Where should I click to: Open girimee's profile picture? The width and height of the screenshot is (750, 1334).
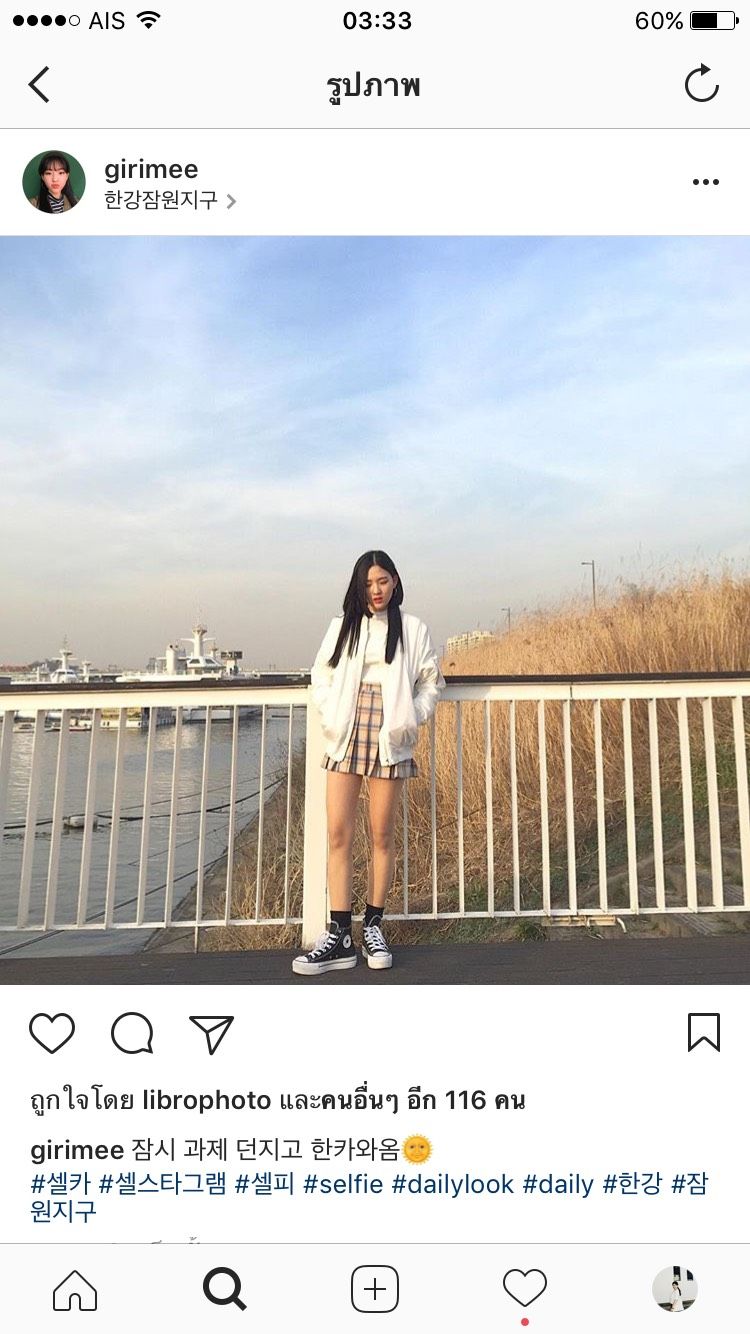click(x=54, y=182)
